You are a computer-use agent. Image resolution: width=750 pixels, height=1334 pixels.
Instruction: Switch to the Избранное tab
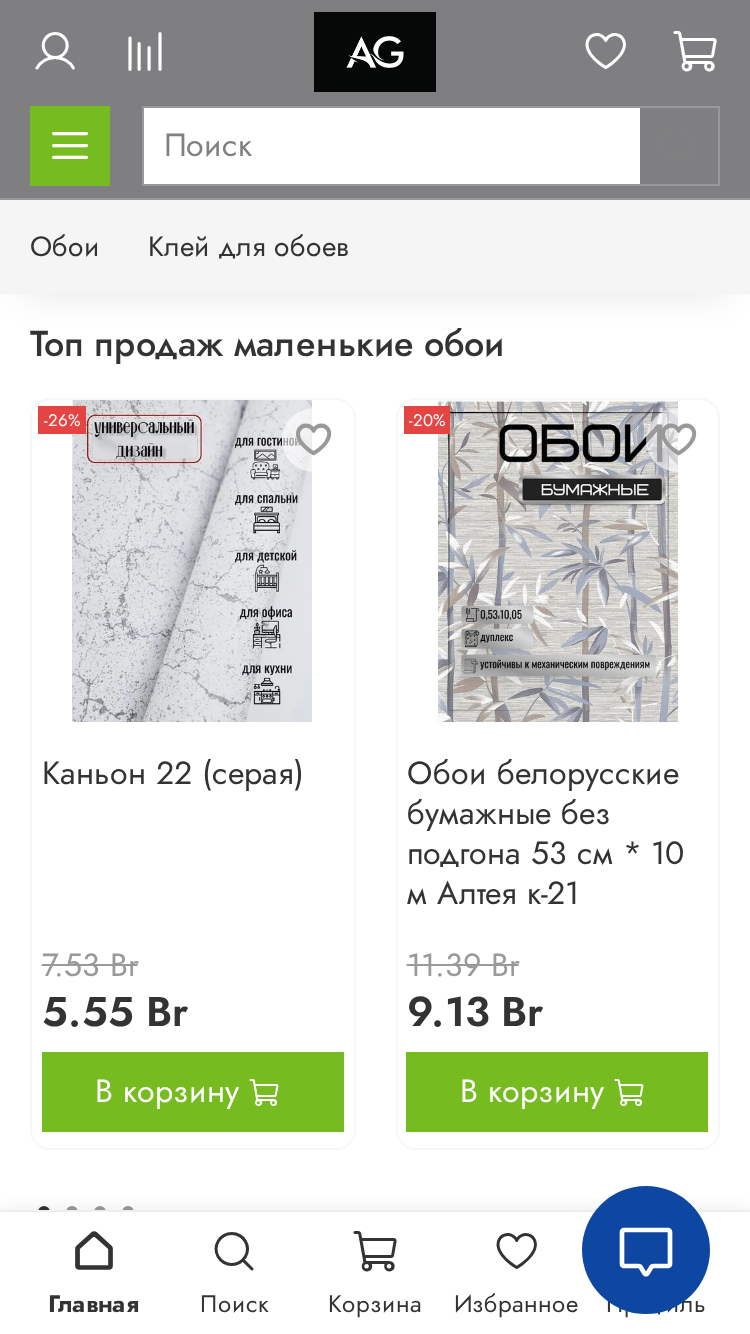click(x=516, y=1272)
